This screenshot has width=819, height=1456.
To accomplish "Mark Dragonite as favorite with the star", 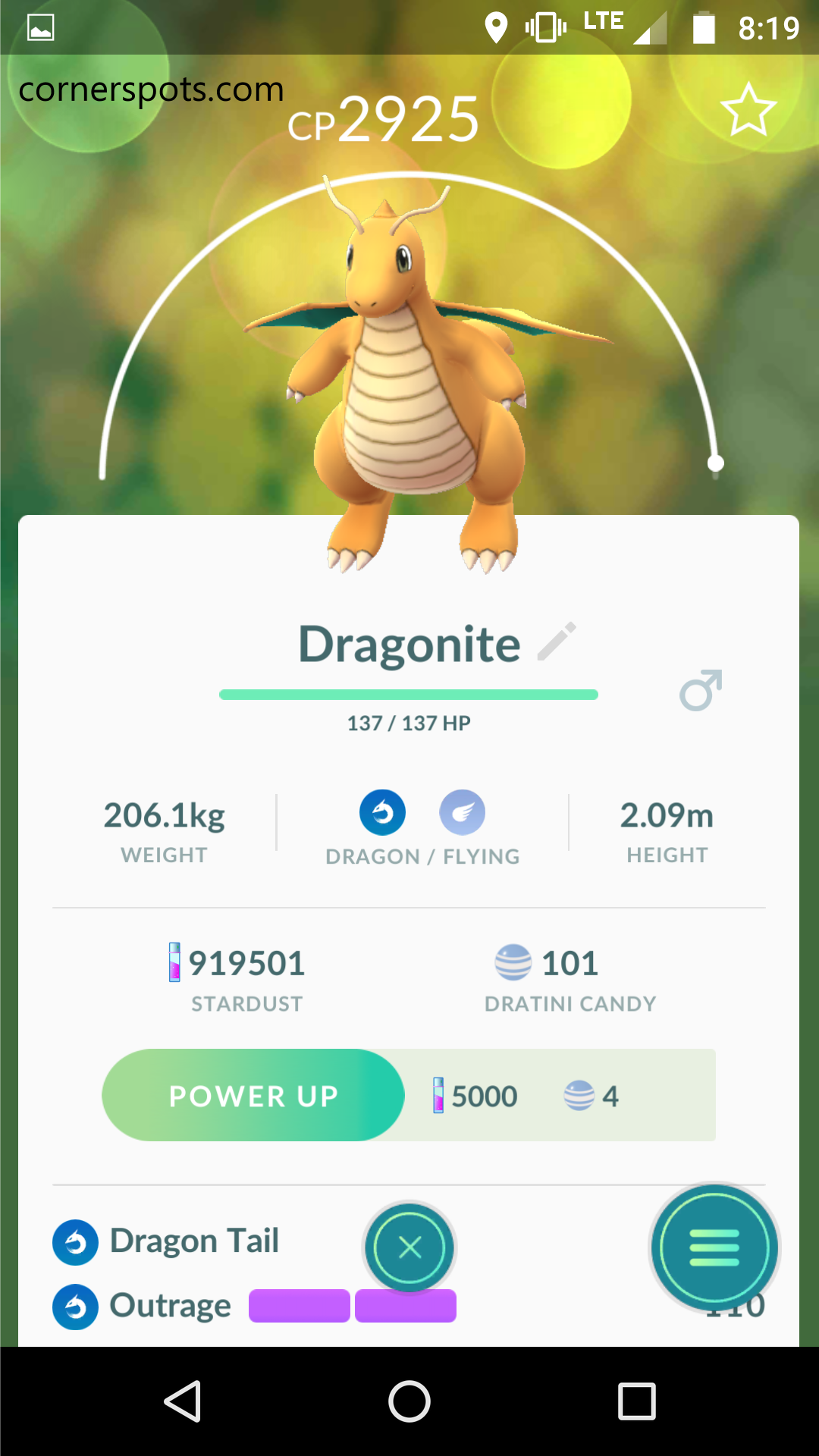I will (x=748, y=110).
